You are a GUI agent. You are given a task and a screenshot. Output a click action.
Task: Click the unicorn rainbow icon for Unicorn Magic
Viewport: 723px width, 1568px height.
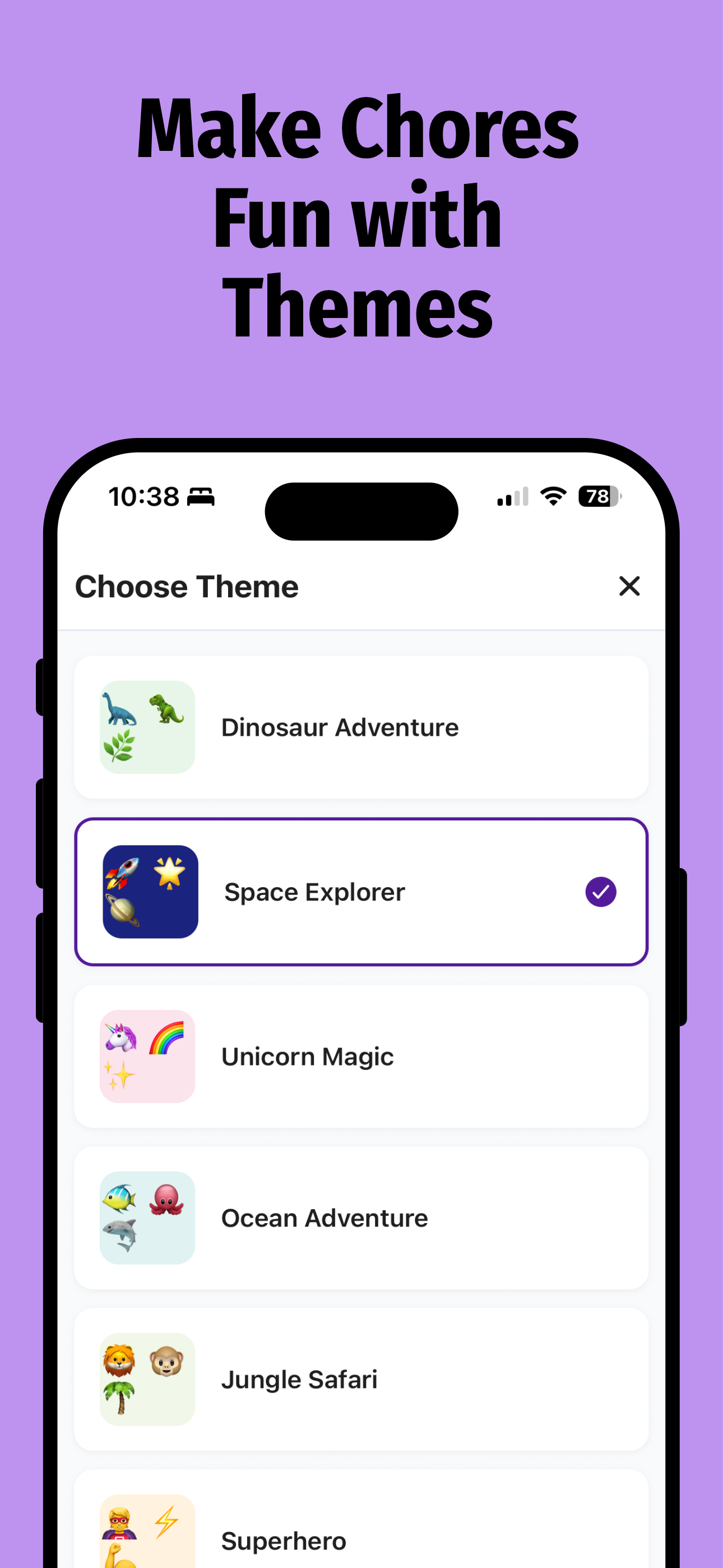coord(147,1056)
